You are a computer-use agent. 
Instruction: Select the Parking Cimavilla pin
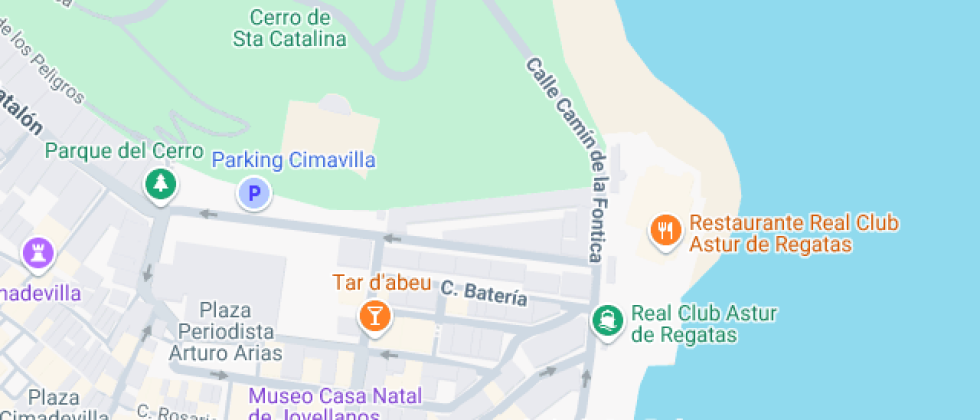(x=254, y=194)
